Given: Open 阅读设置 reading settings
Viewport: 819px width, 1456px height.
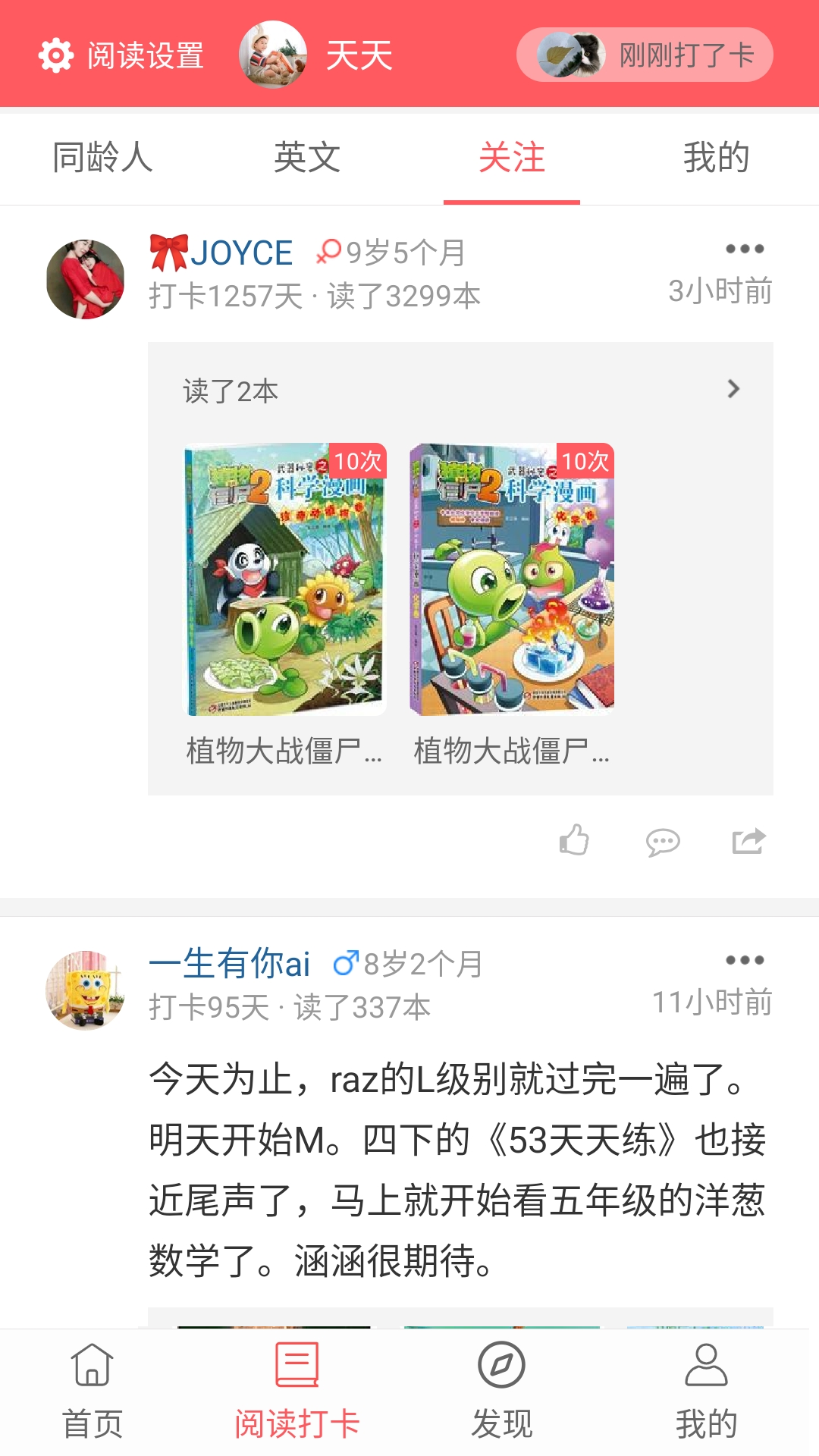Looking at the screenshot, I should (x=121, y=55).
